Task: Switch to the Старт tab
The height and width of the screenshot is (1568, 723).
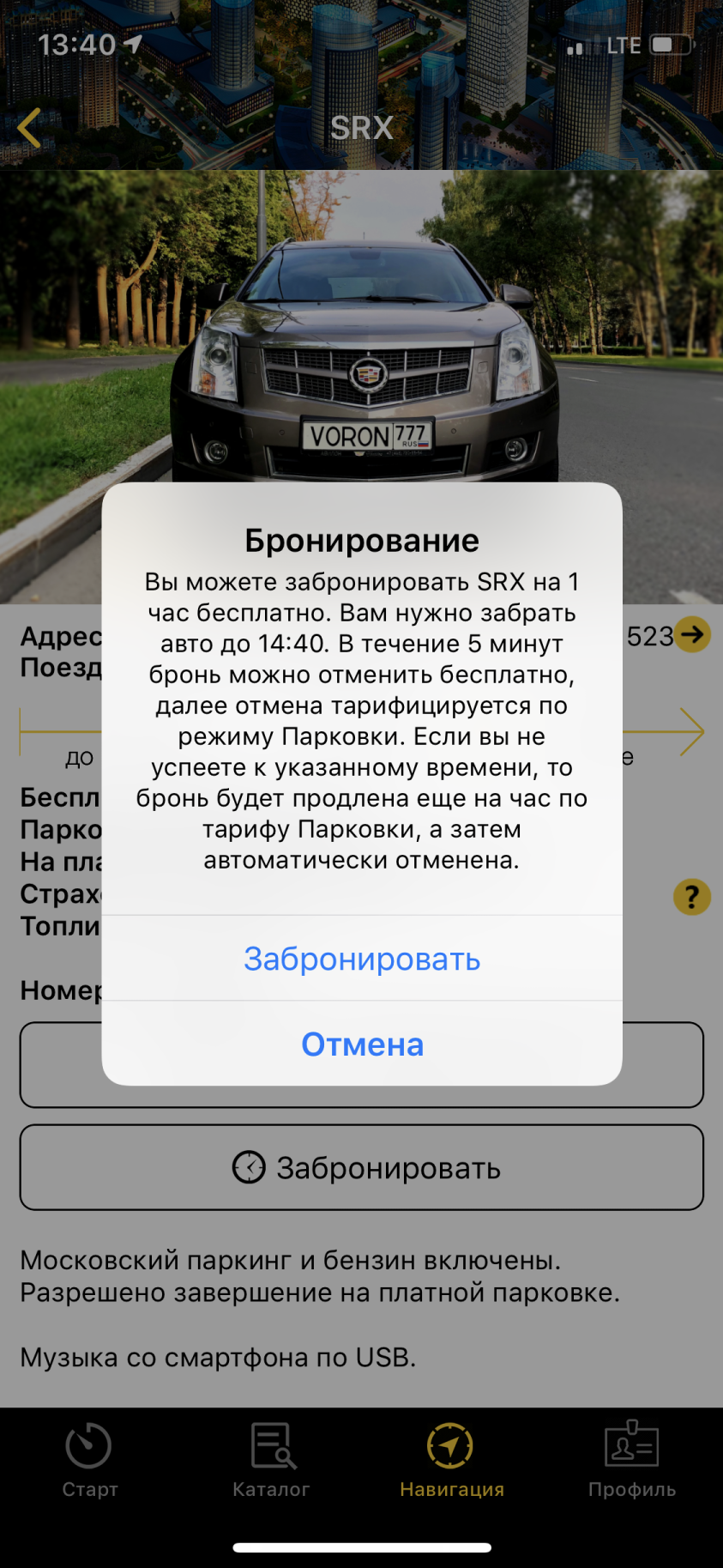Action: coord(89,1461)
